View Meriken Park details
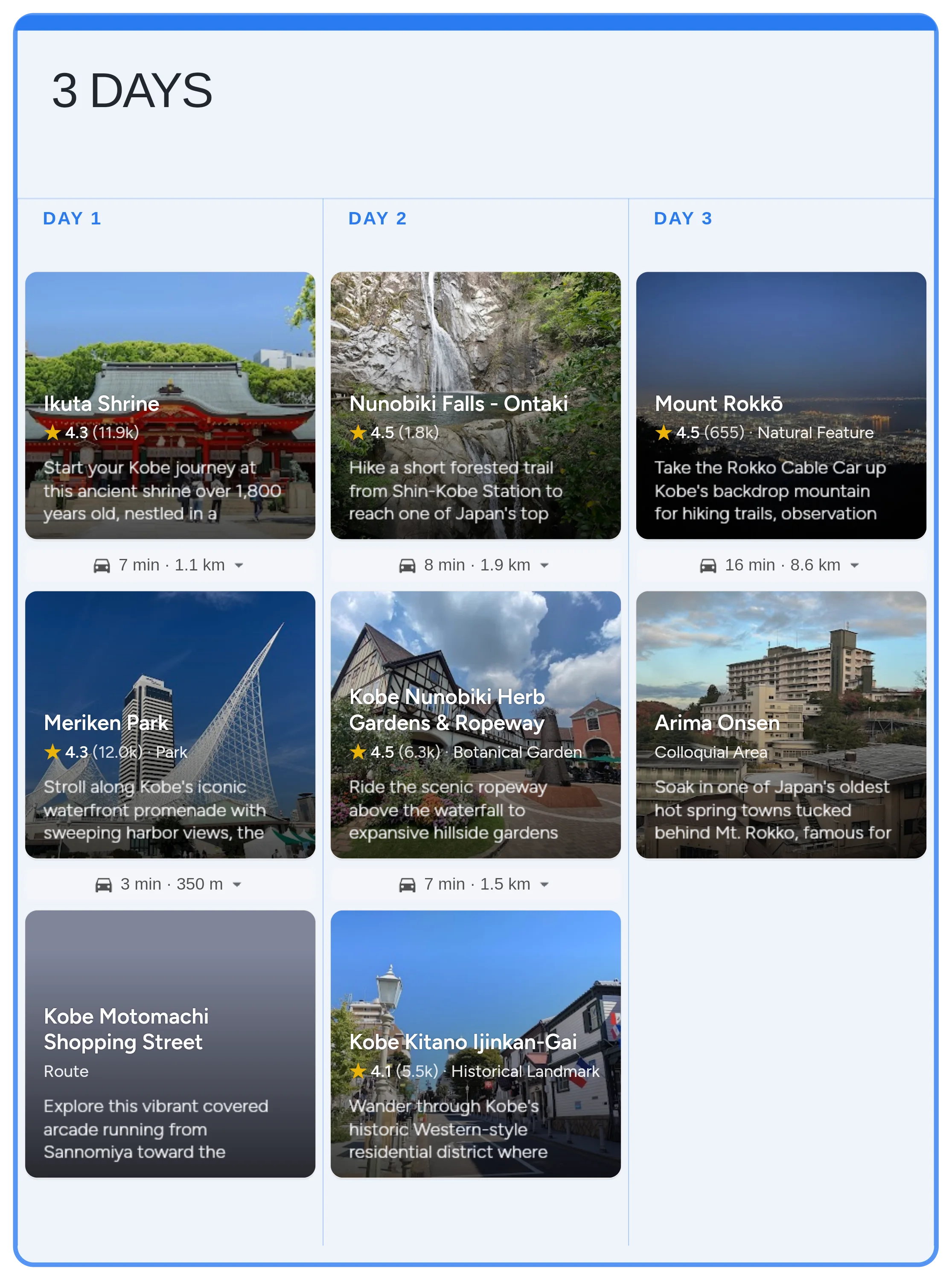Viewport: 952px width, 1280px height. click(170, 724)
